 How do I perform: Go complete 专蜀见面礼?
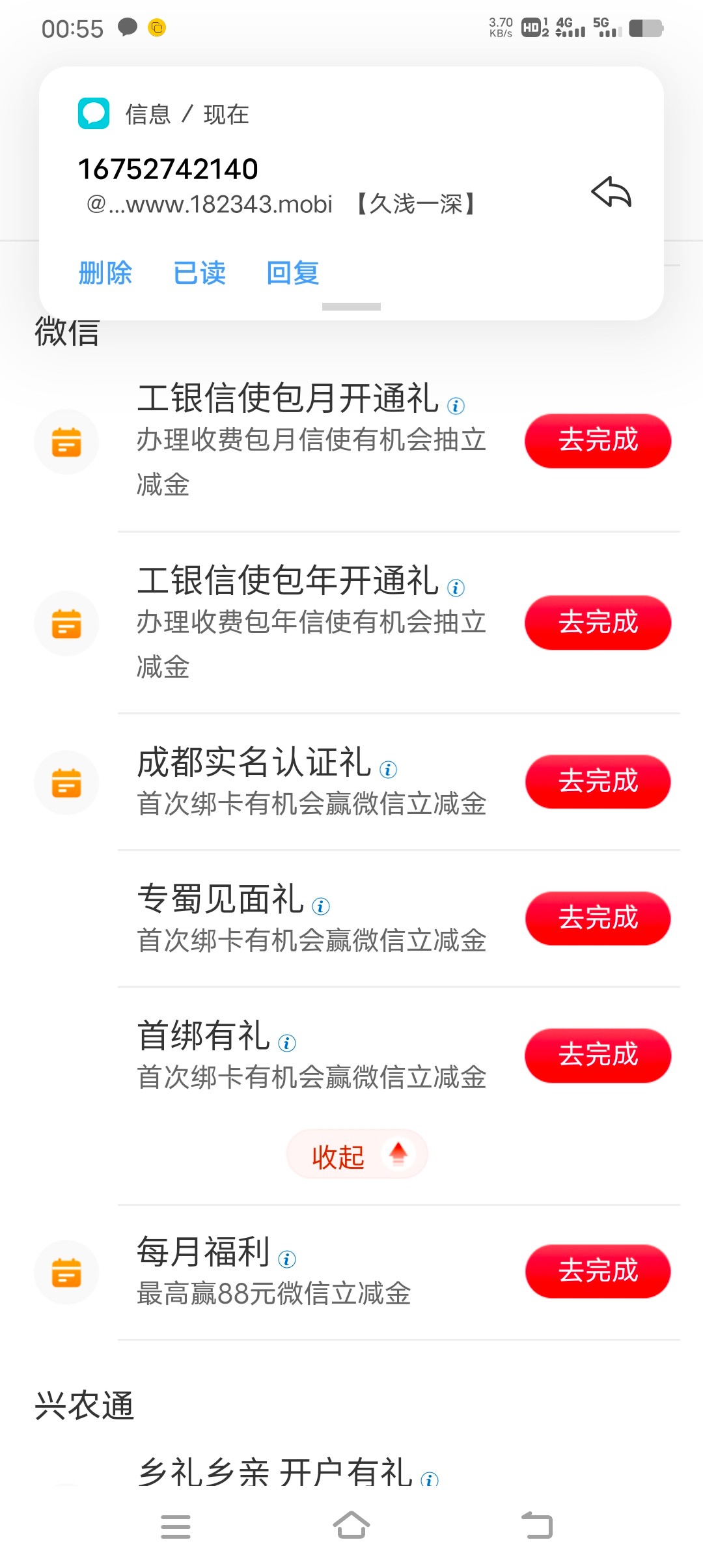pos(598,918)
